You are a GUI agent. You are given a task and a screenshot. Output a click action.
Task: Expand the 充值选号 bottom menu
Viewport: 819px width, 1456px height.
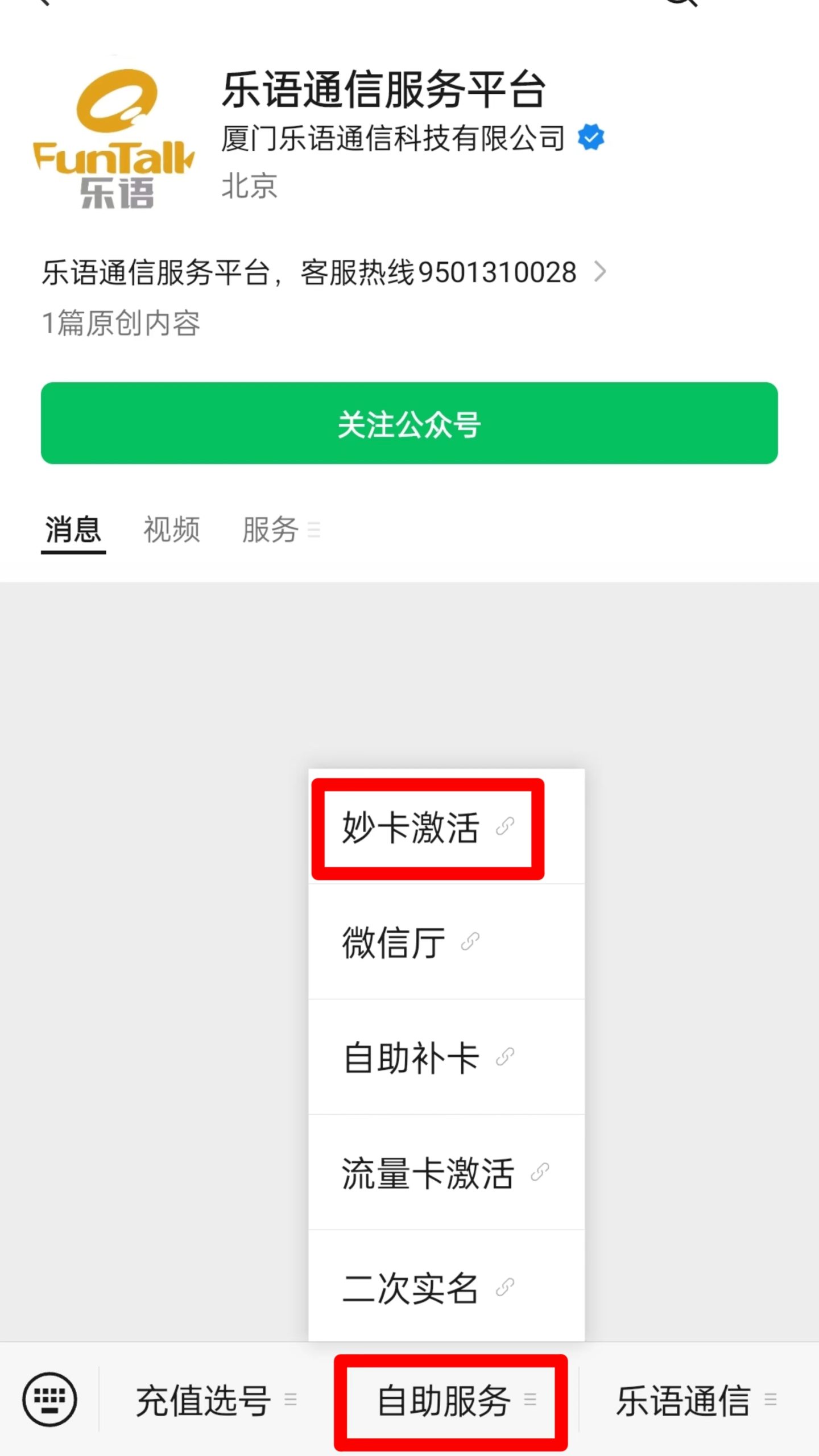pyautogui.click(x=215, y=1400)
